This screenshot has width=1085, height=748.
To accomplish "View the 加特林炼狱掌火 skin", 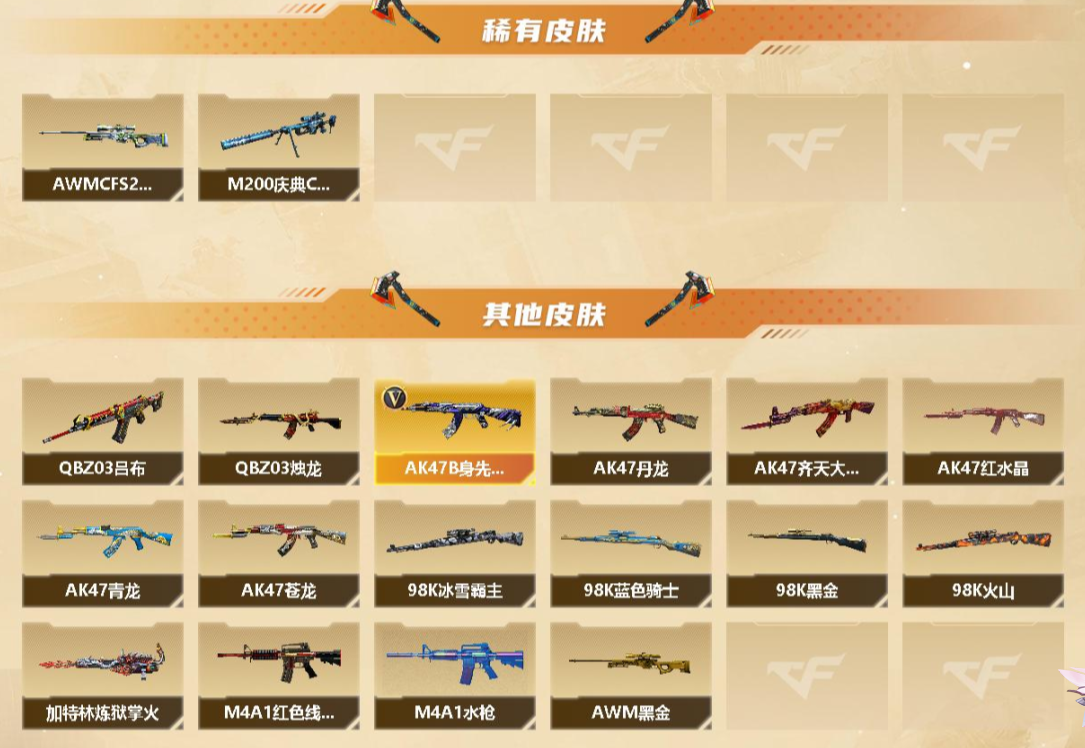I will point(103,675).
